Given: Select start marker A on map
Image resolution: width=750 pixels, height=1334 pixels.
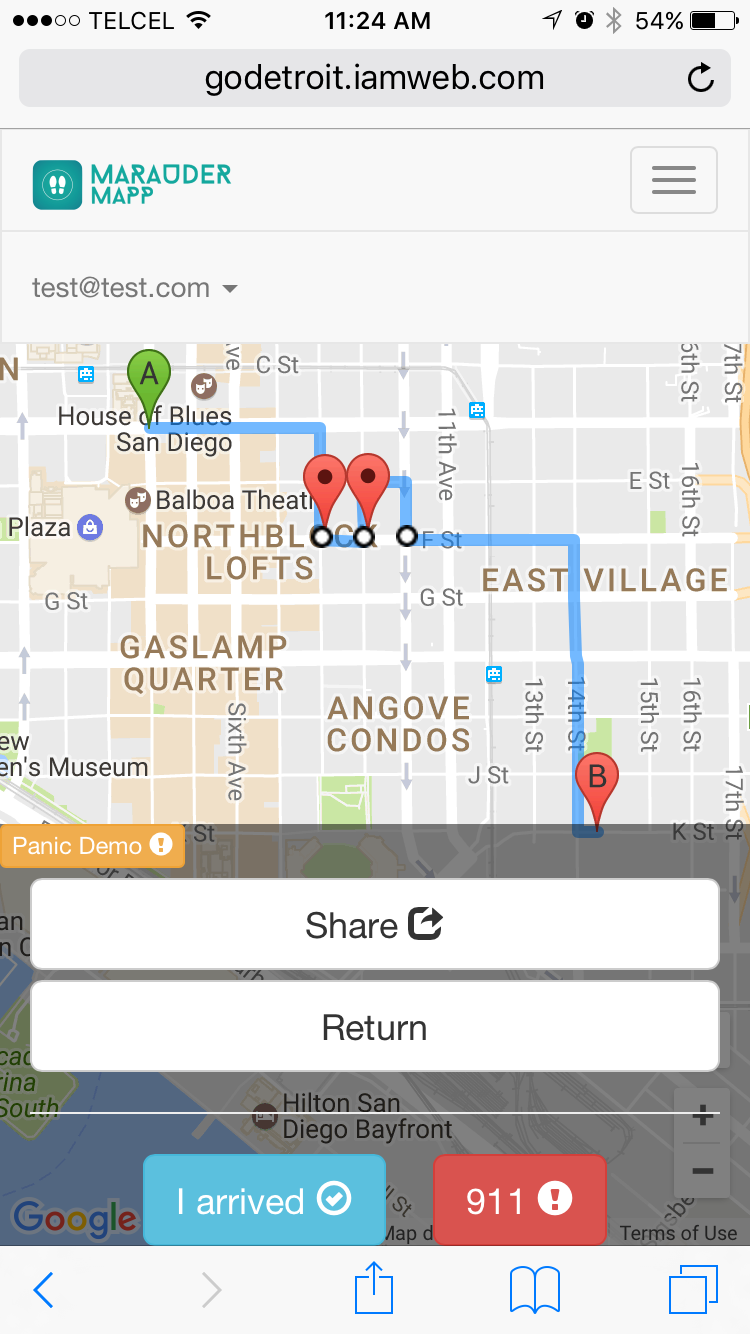Looking at the screenshot, I should pos(149,378).
